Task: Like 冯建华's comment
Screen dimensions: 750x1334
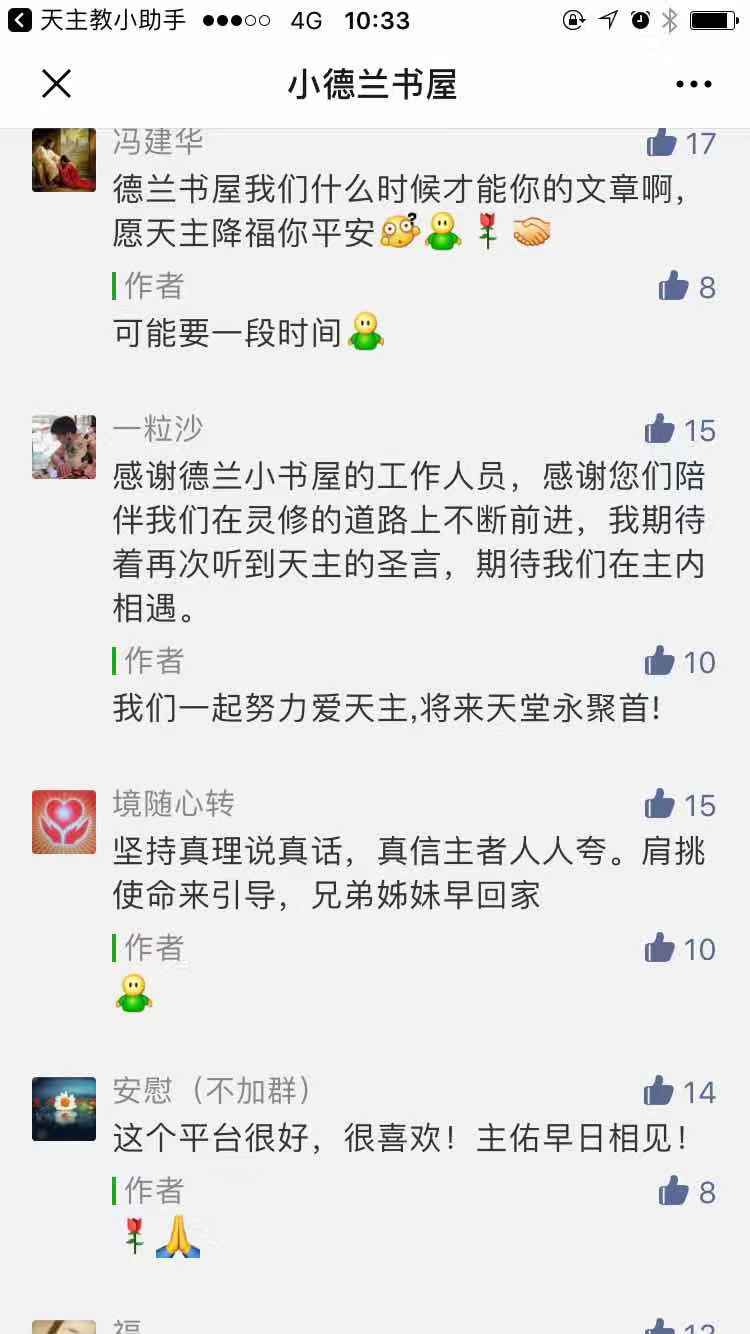Action: (x=662, y=144)
